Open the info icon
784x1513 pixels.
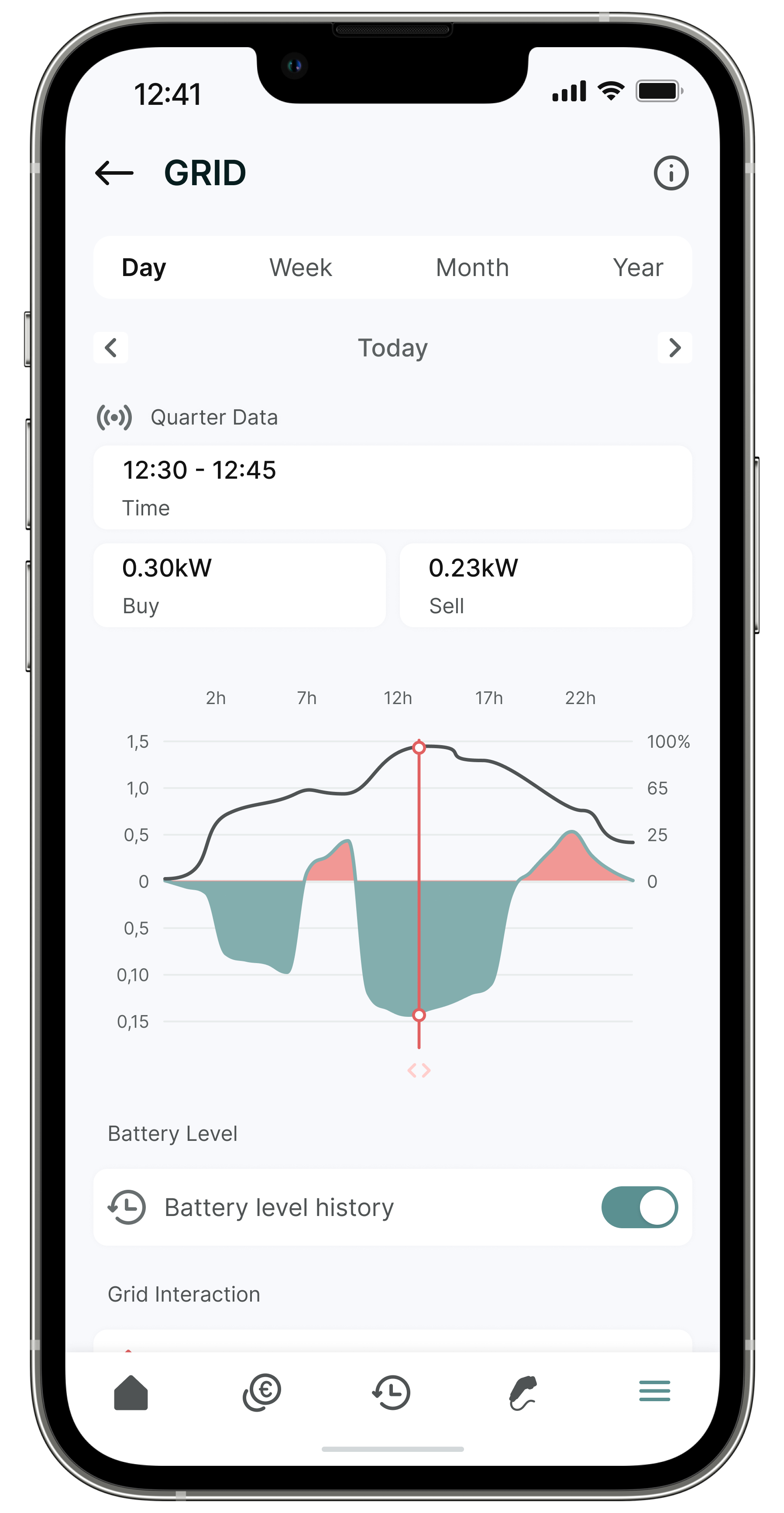(671, 173)
